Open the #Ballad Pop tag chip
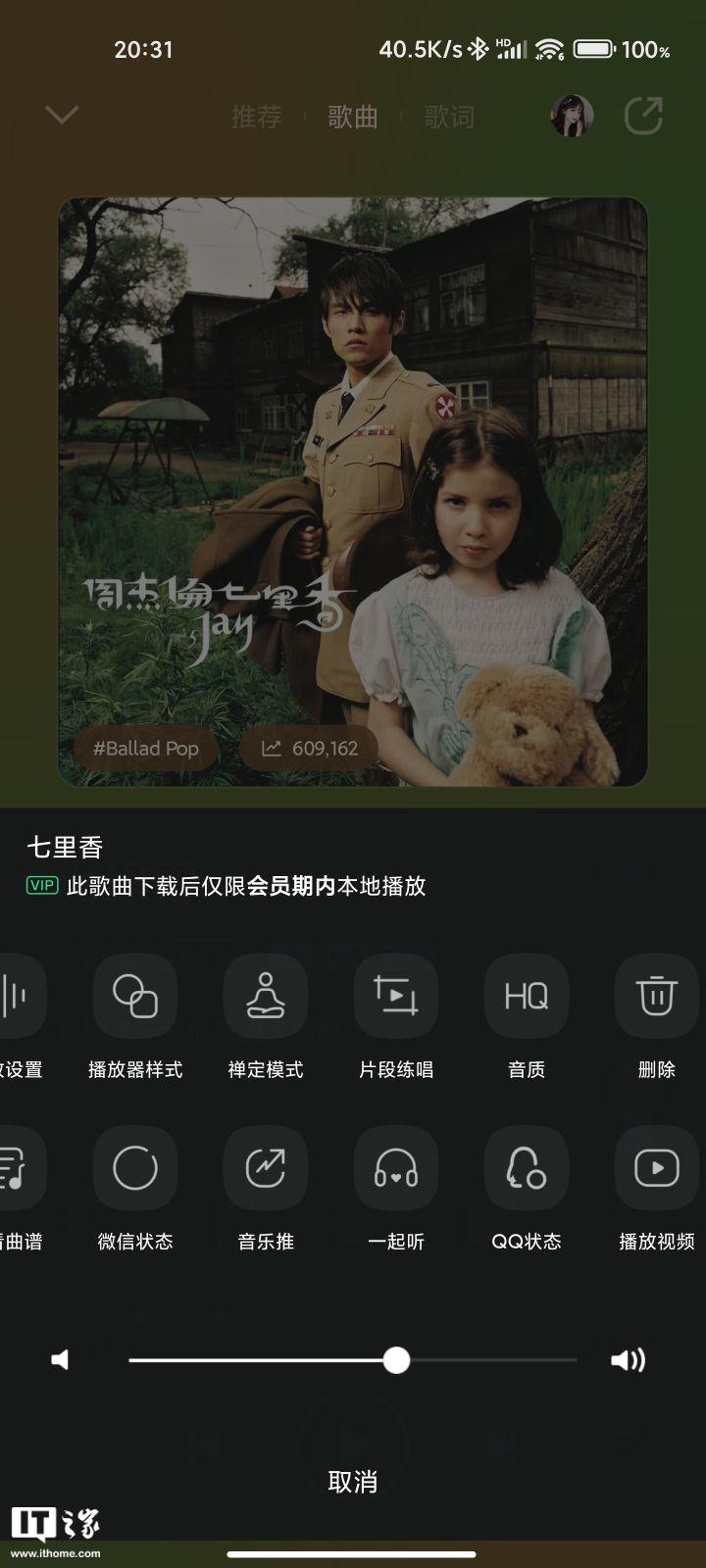The height and width of the screenshot is (1568, 706). tap(145, 749)
